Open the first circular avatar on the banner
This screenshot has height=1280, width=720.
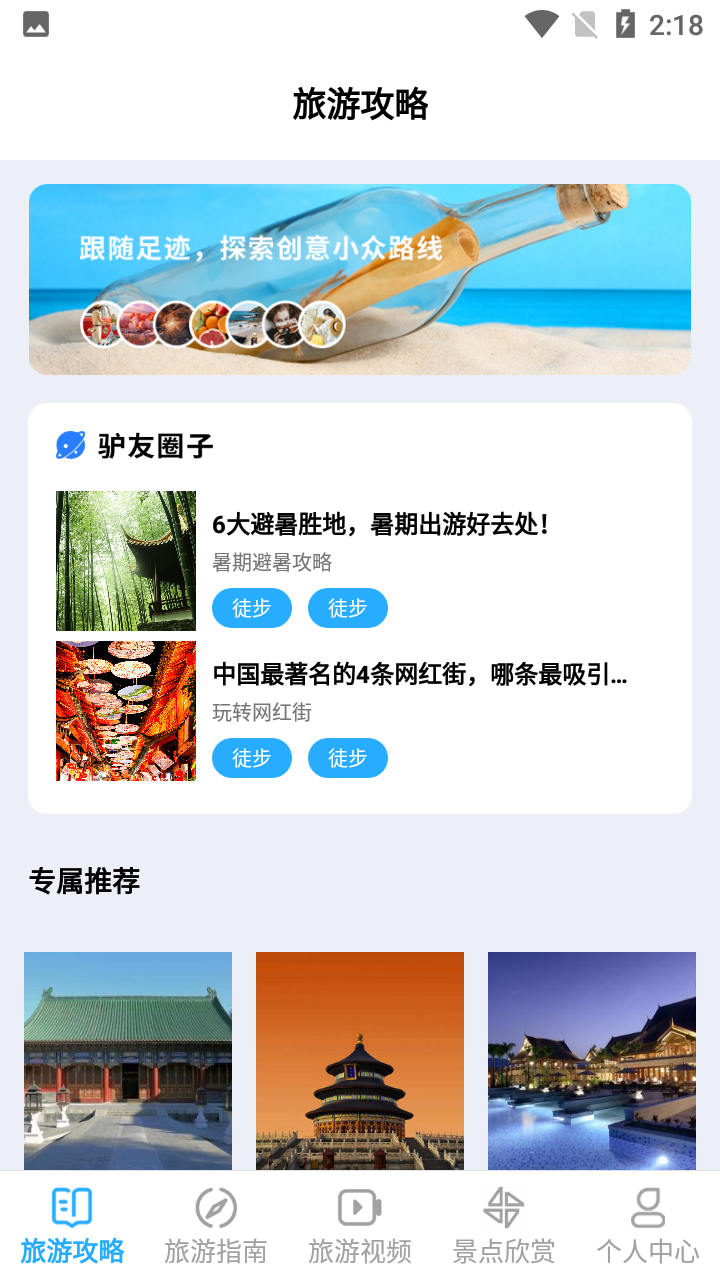pyautogui.click(x=101, y=325)
